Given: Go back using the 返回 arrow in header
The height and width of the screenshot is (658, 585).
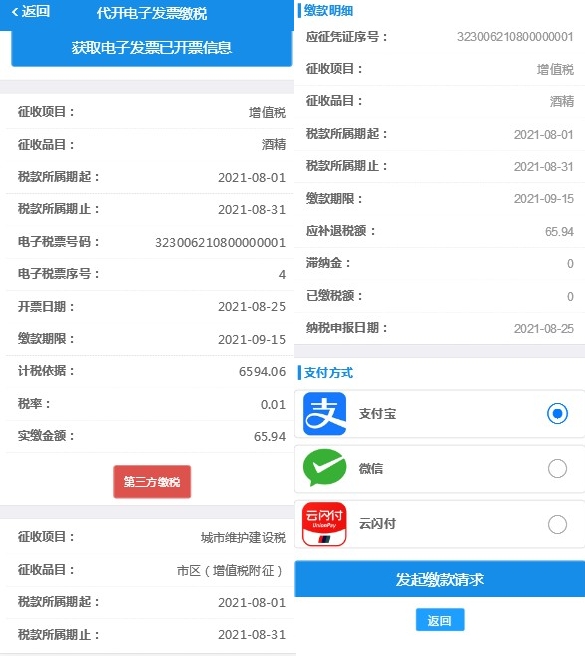Looking at the screenshot, I should [x=31, y=11].
